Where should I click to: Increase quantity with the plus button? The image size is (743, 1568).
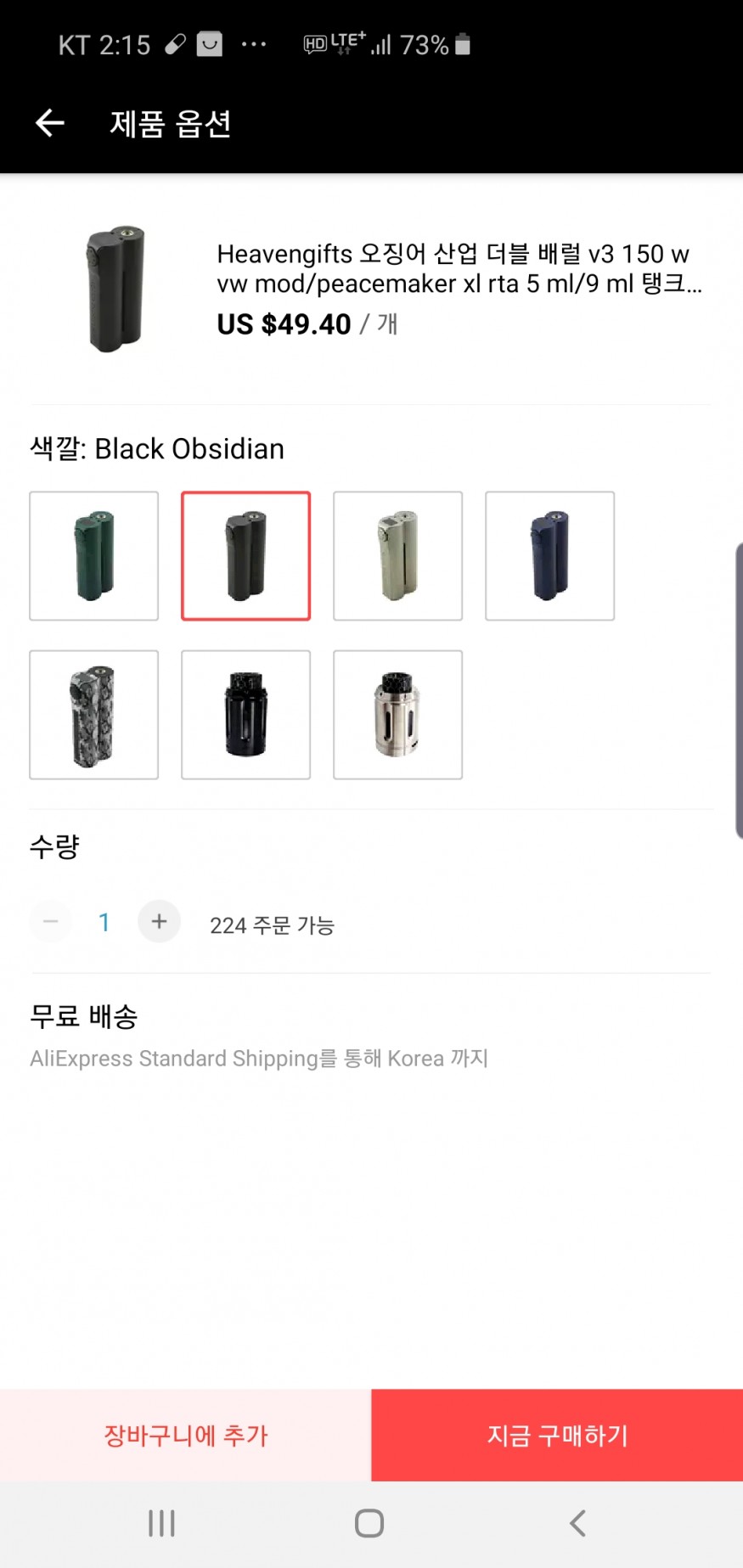(159, 922)
